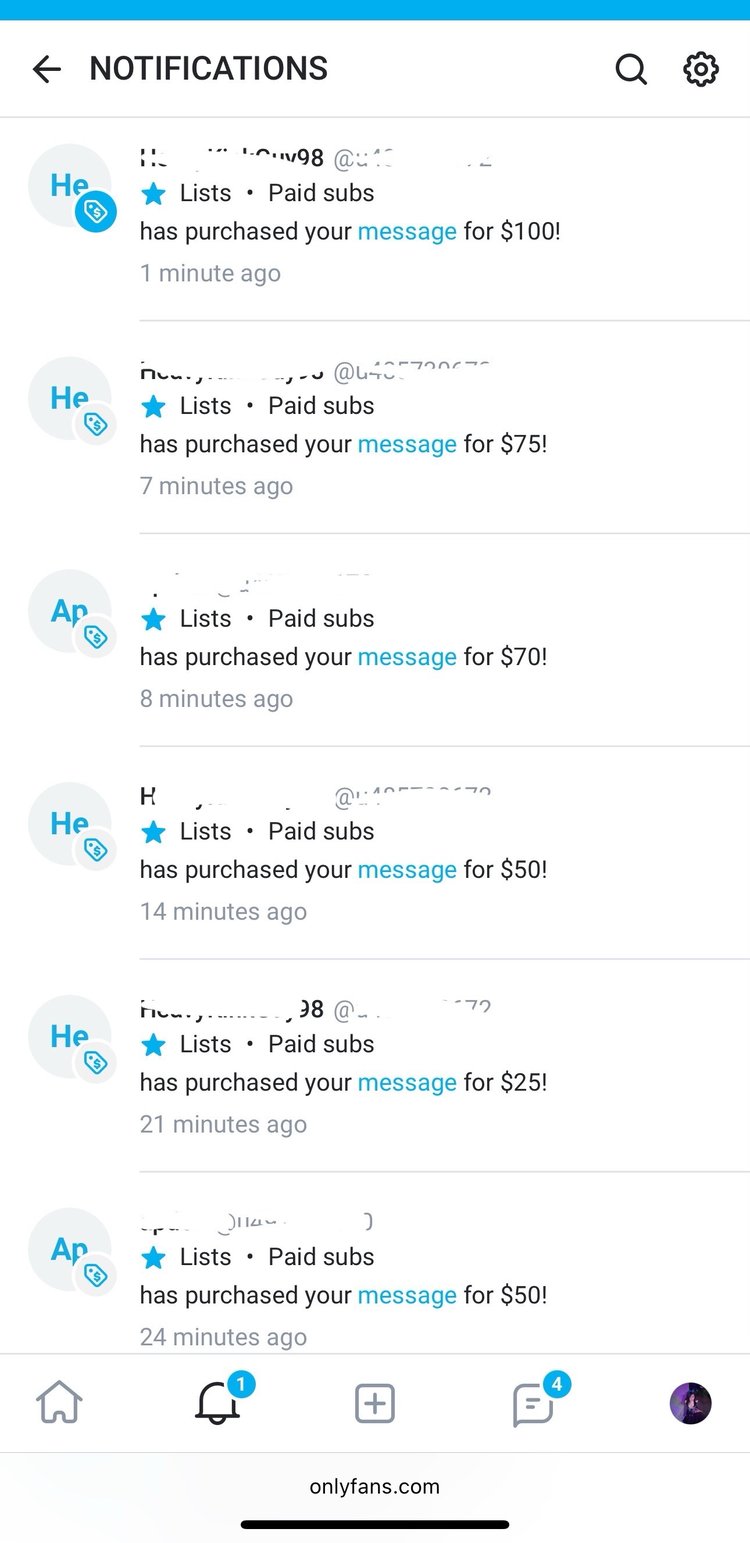Tap the avatar on the 24 minutes ago notification
Screen dimensions: 750x1543
coord(70,1249)
